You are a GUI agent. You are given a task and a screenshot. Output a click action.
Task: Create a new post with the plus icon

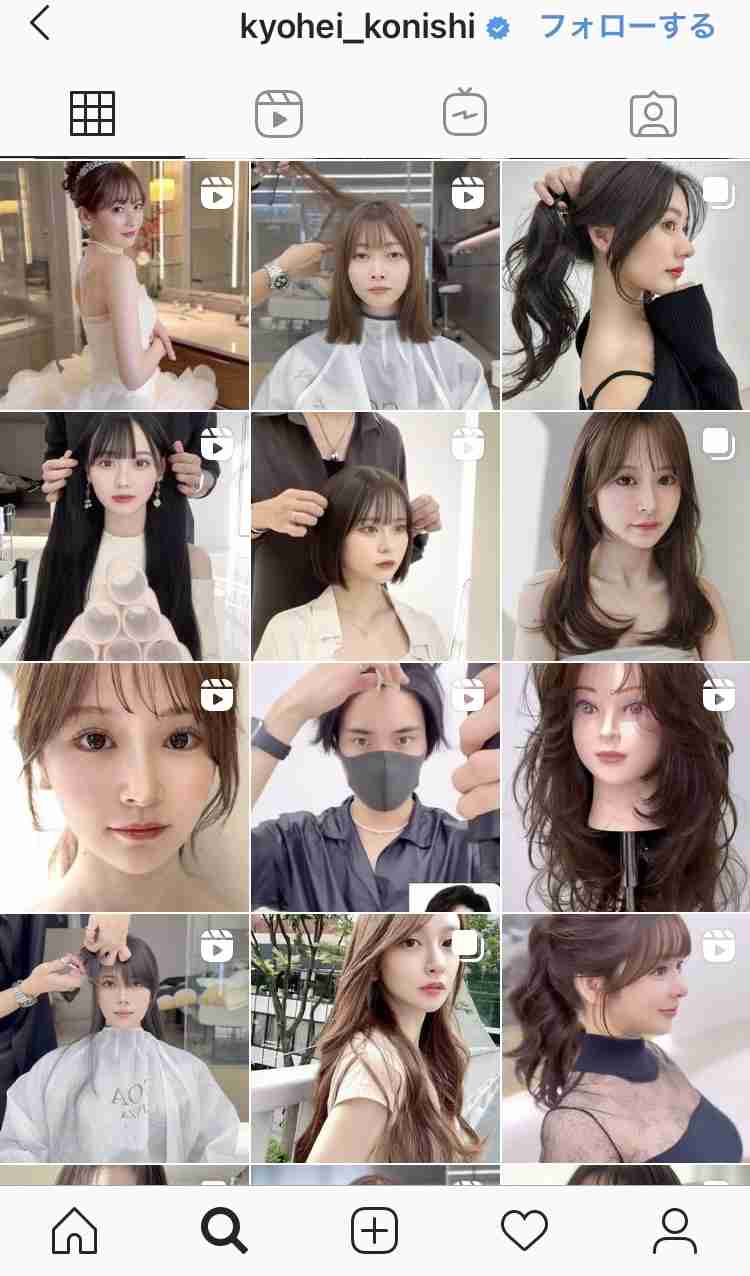(375, 1230)
